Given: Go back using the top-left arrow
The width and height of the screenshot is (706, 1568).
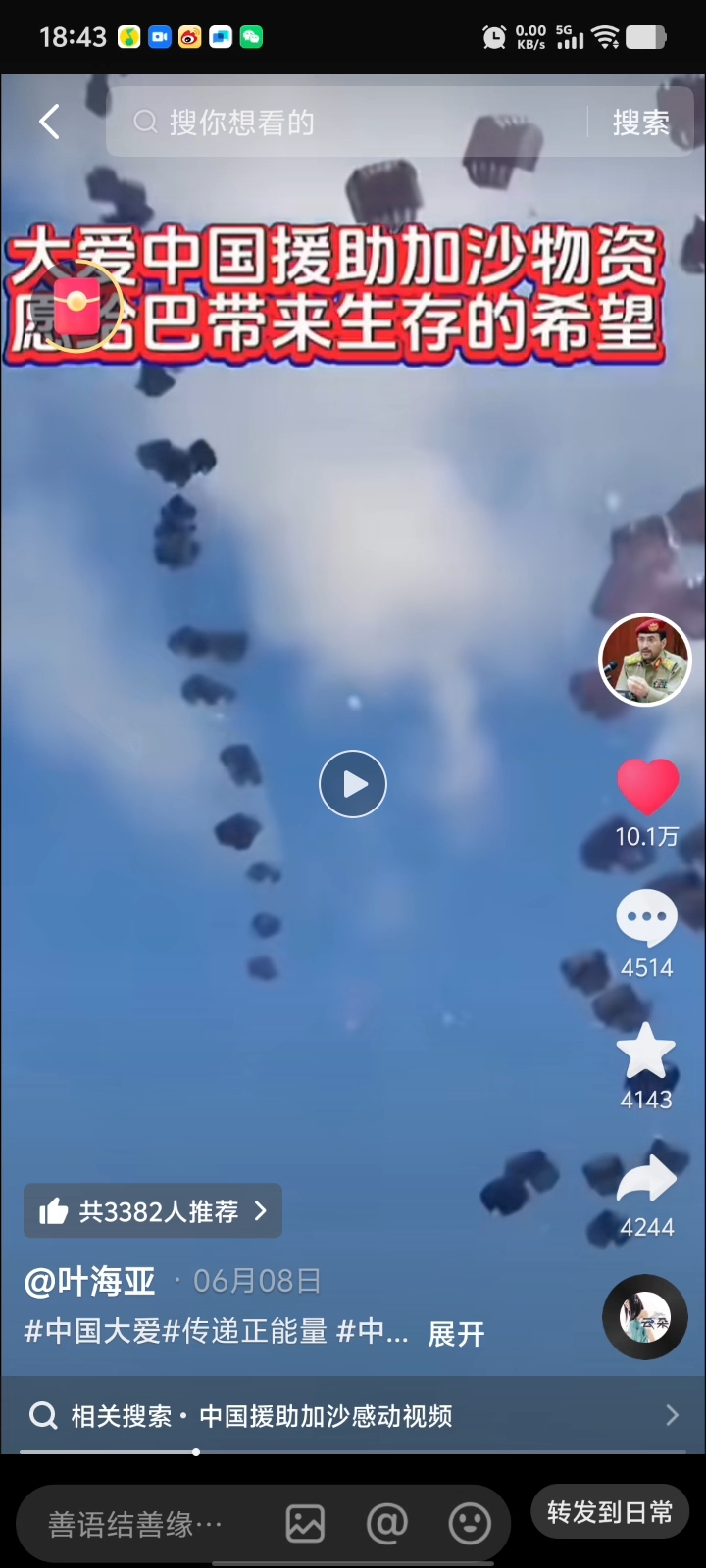Looking at the screenshot, I should [49, 122].
